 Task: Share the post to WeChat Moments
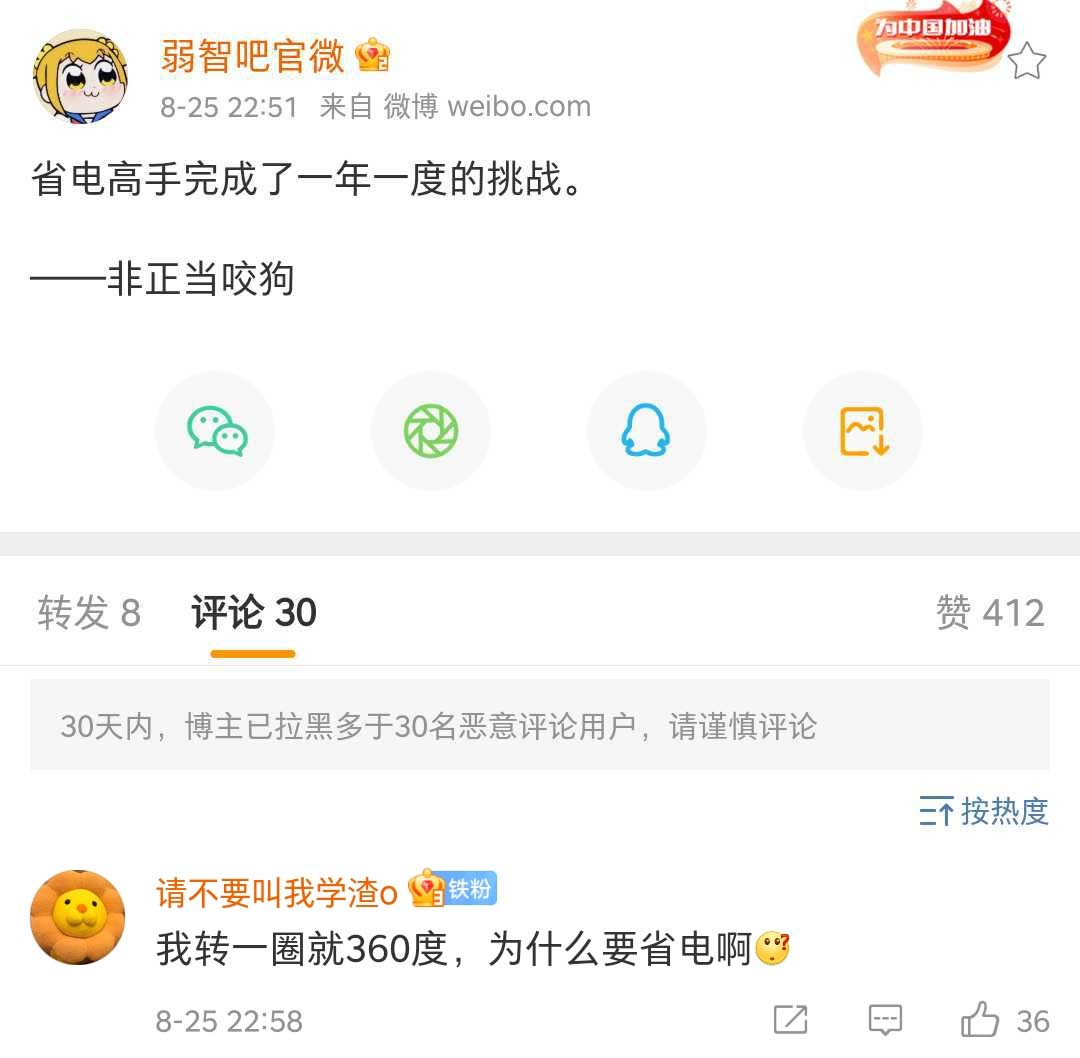tap(431, 431)
